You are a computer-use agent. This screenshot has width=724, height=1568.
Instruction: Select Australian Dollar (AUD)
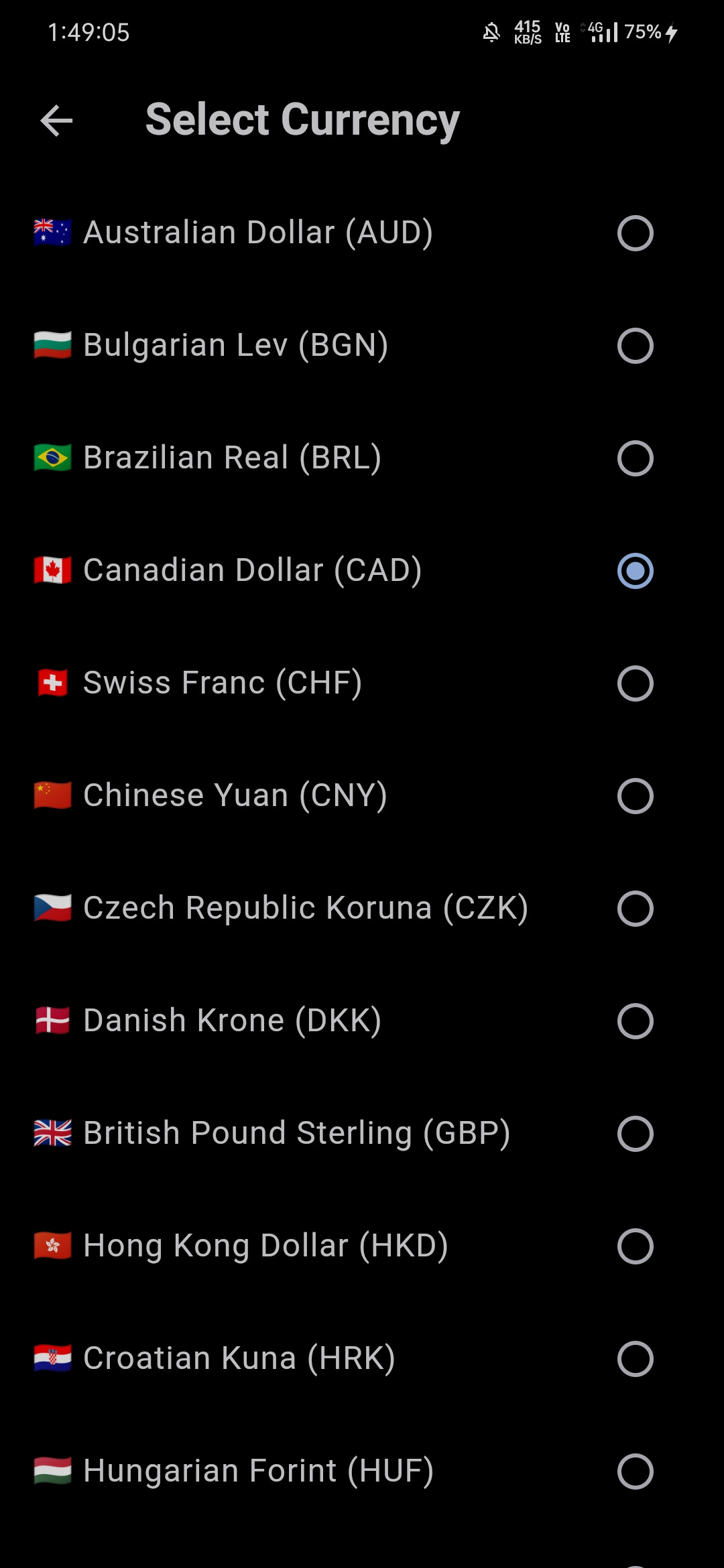pos(362,233)
